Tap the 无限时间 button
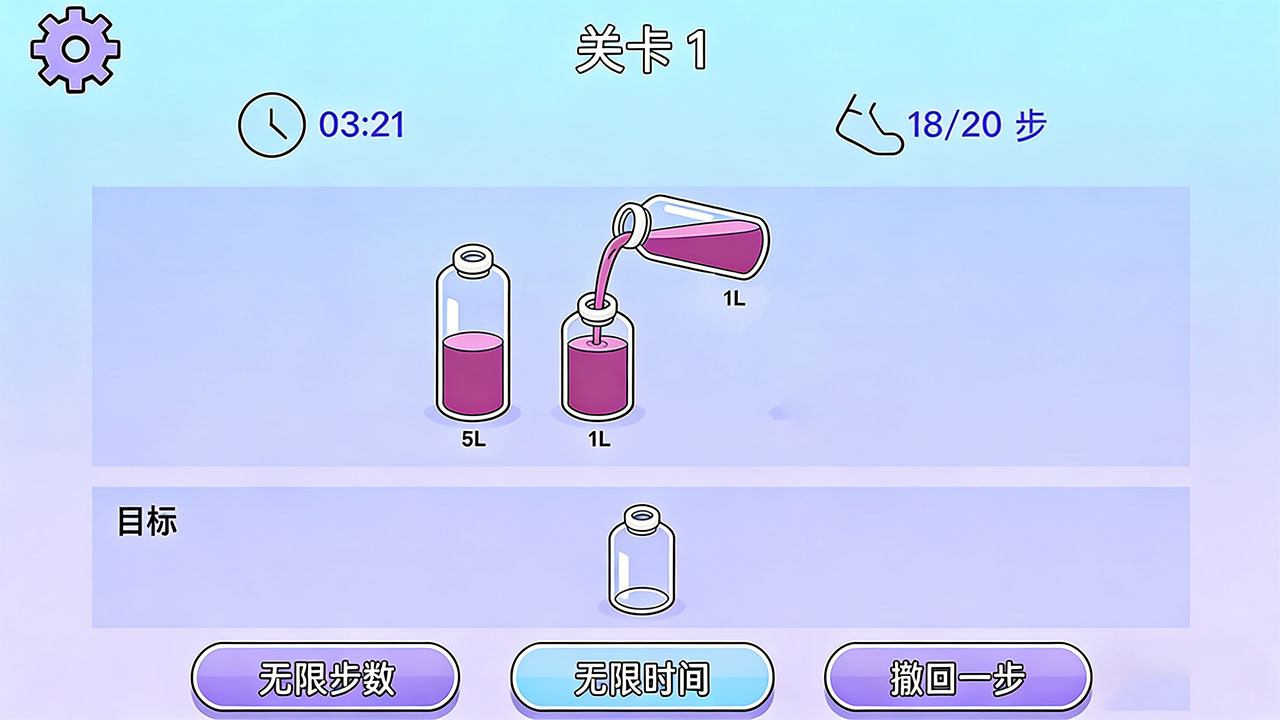Image resolution: width=1280 pixels, height=720 pixels. 642,679
